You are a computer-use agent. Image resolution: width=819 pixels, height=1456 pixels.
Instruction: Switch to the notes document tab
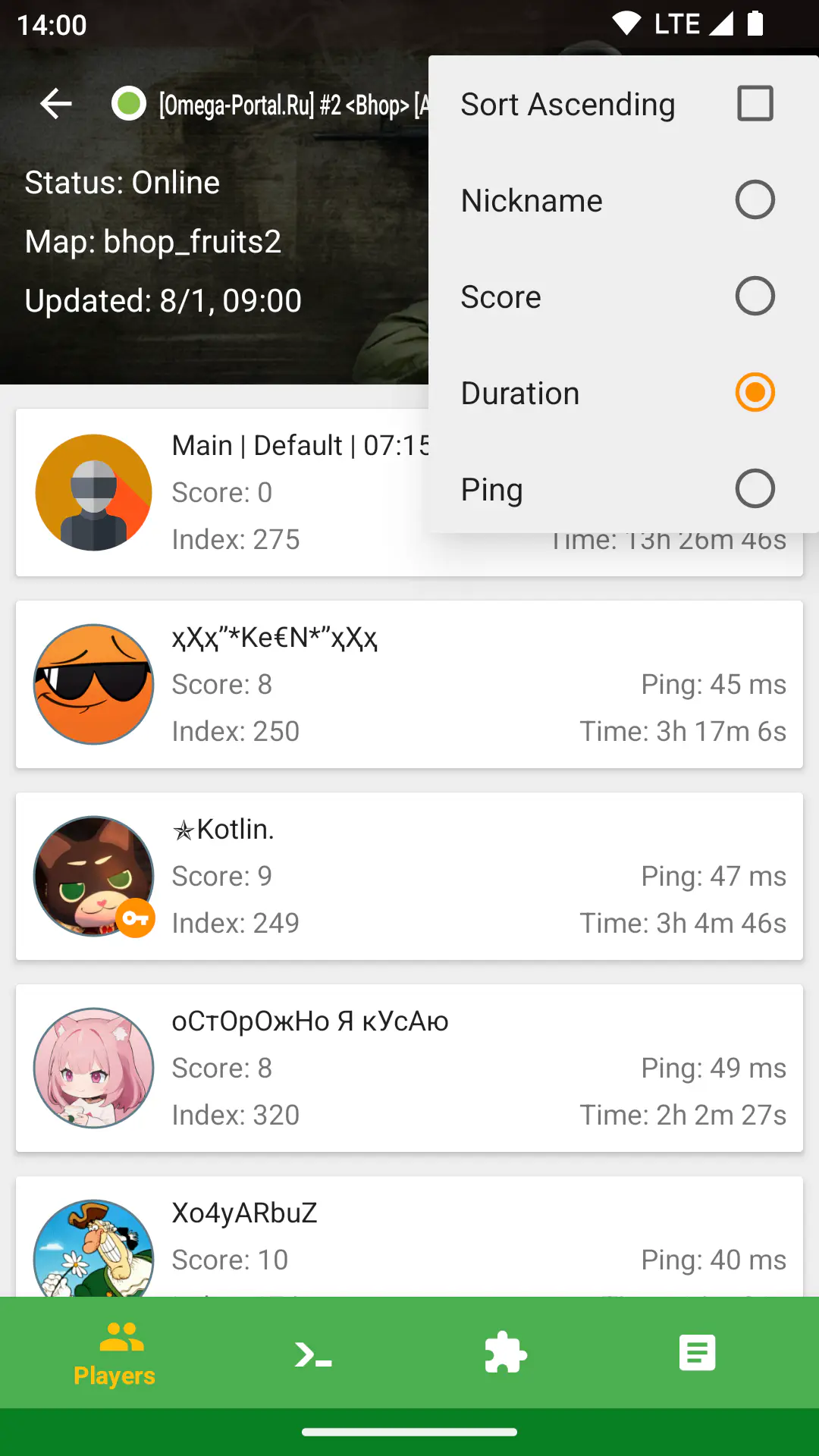[x=697, y=1354]
